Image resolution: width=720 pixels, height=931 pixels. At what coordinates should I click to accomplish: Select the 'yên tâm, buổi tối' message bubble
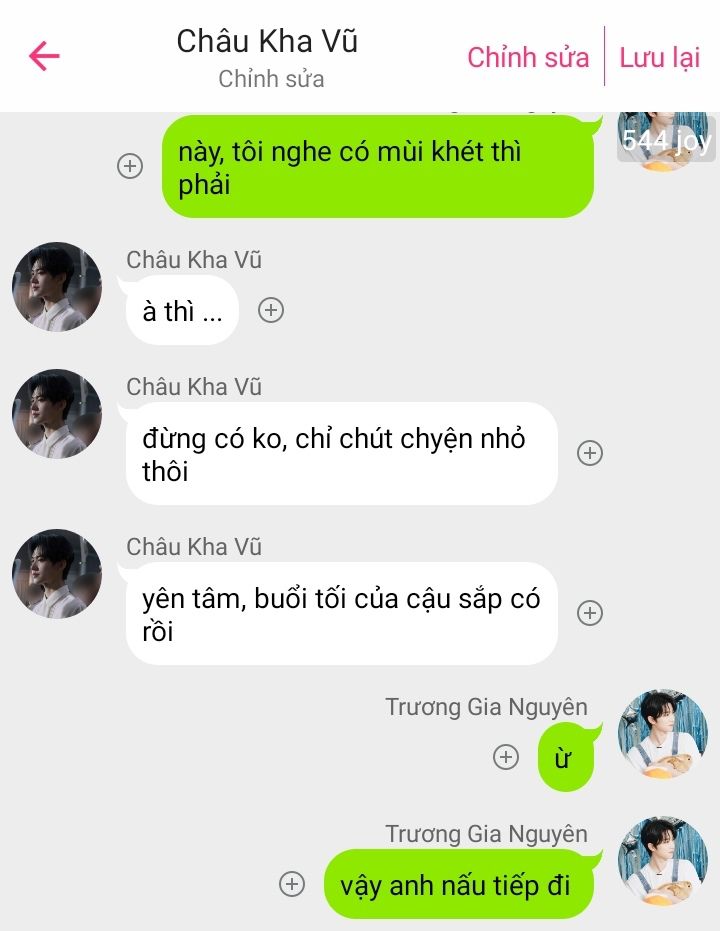[340, 614]
